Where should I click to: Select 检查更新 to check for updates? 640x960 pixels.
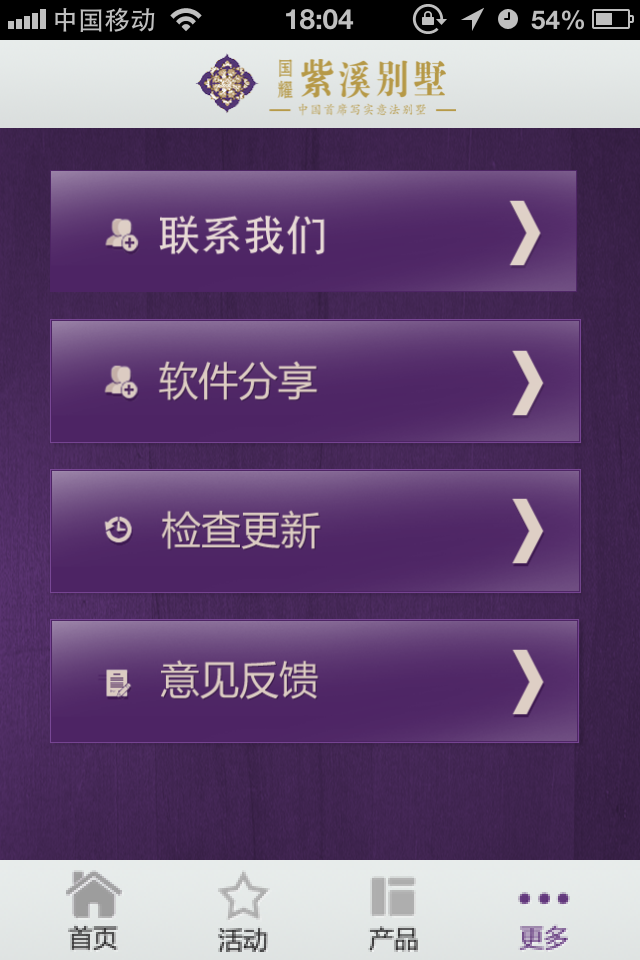tap(315, 531)
